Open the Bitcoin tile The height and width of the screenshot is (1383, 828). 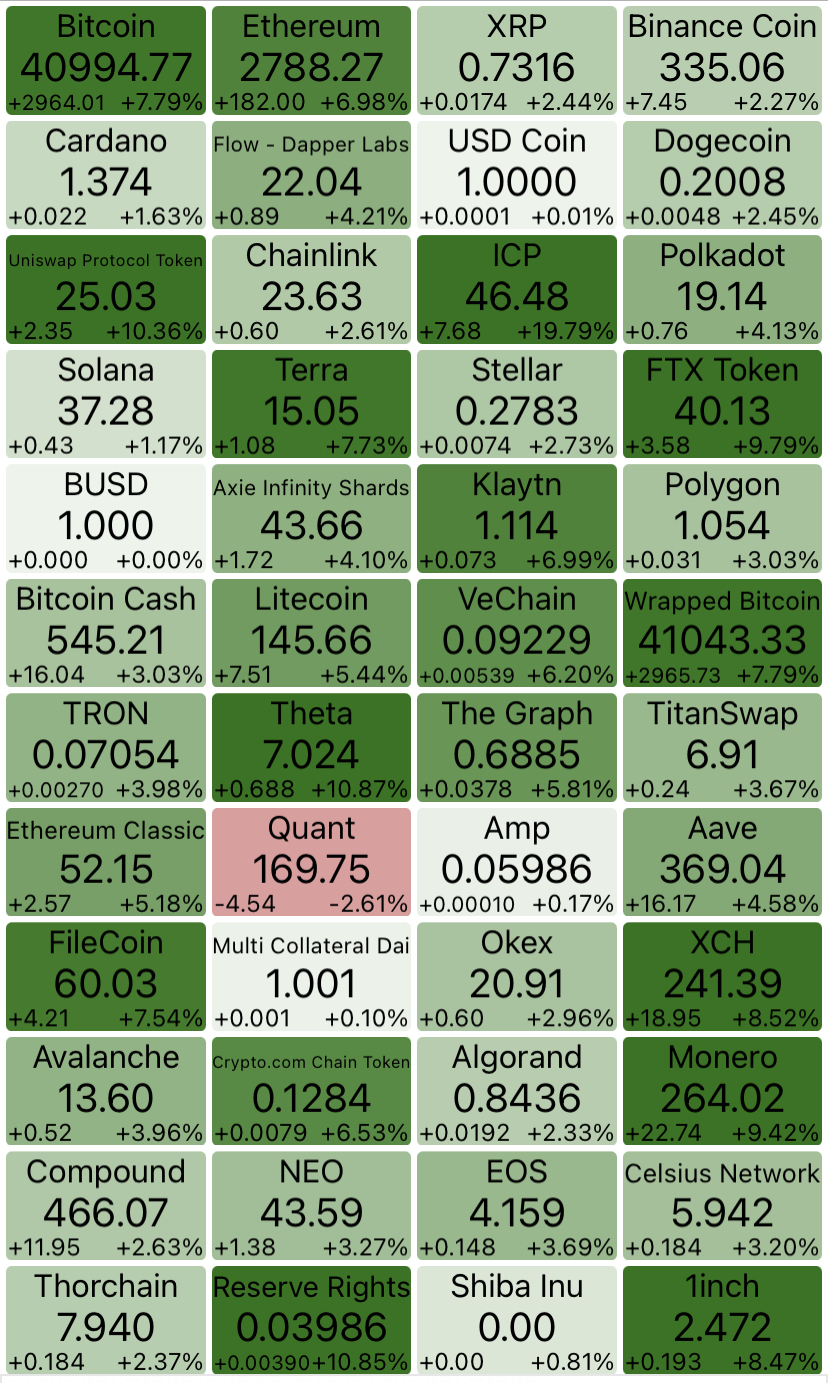(x=106, y=60)
